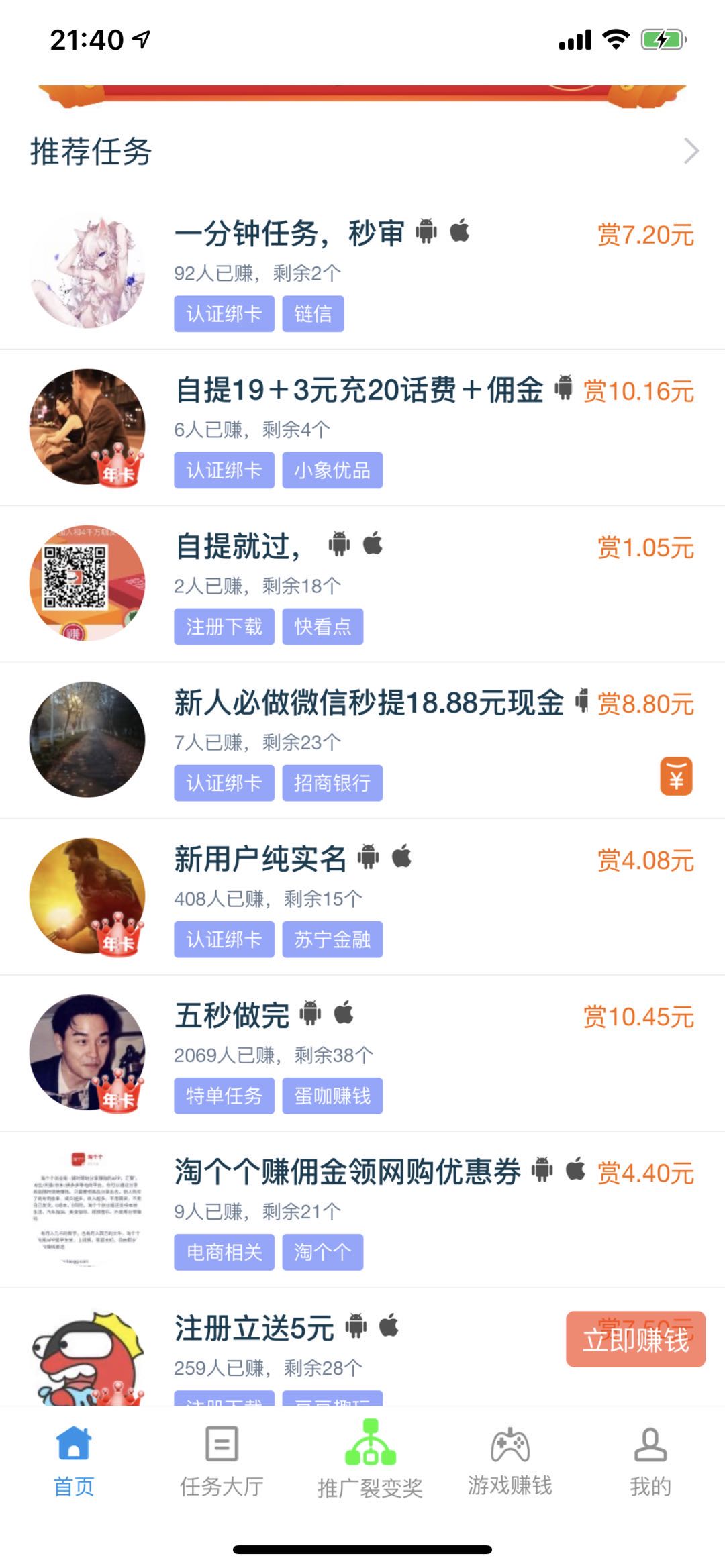Open the 五秒做完 task
The height and width of the screenshot is (1568, 725).
232,1016
